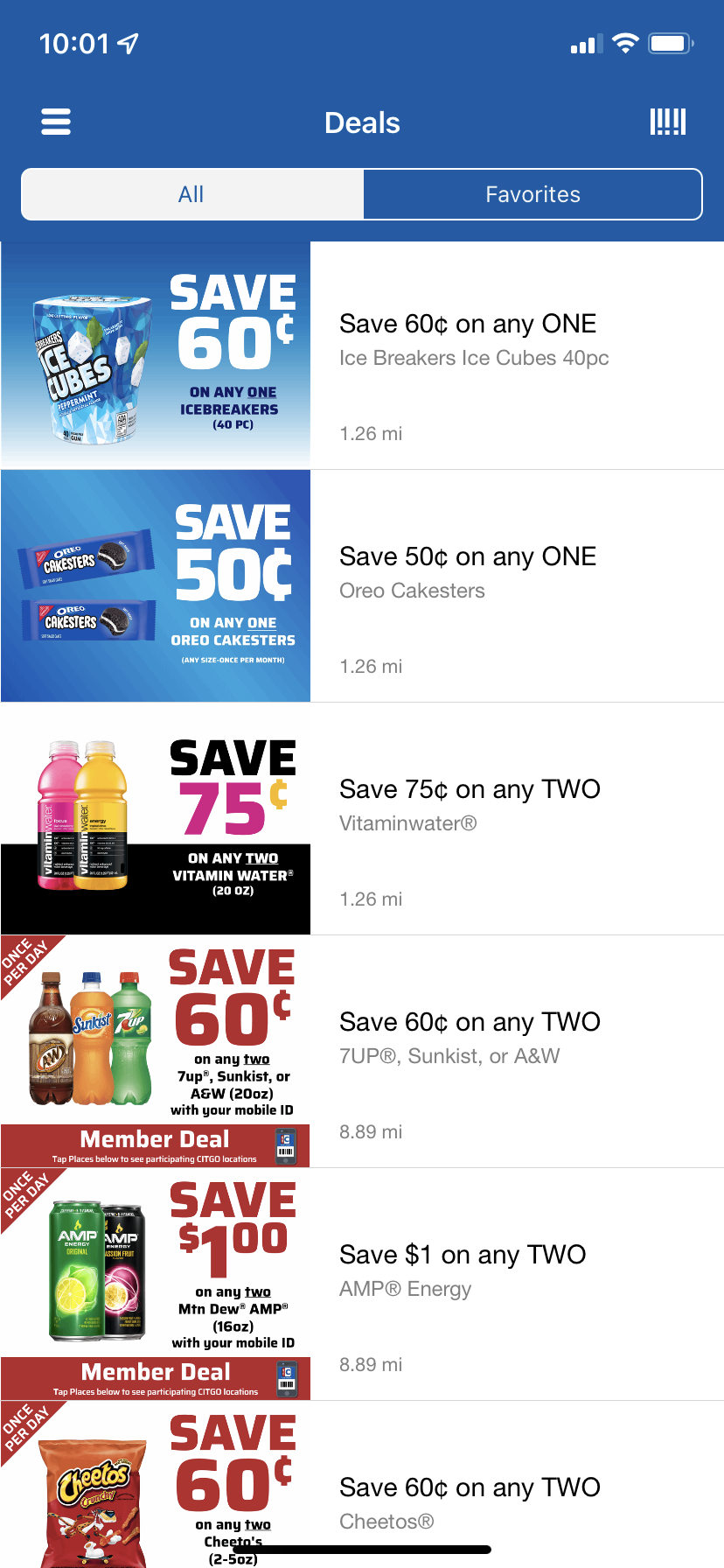This screenshot has height=1568, width=724.
Task: Open the barcode scanner icon
Action: coord(667,122)
